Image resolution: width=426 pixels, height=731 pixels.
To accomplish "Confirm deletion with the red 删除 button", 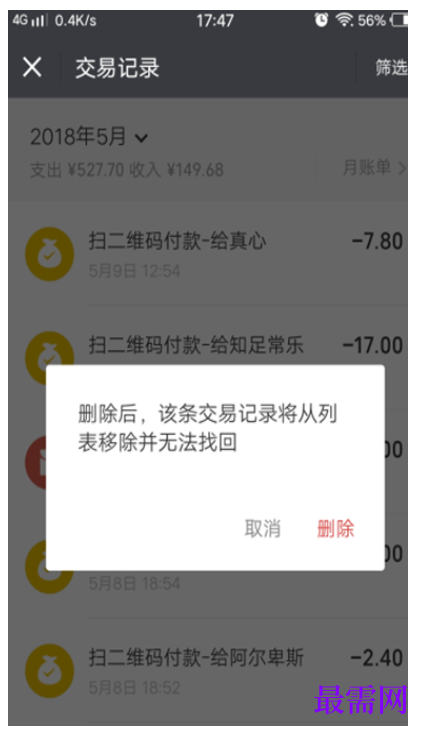I will [x=336, y=529].
